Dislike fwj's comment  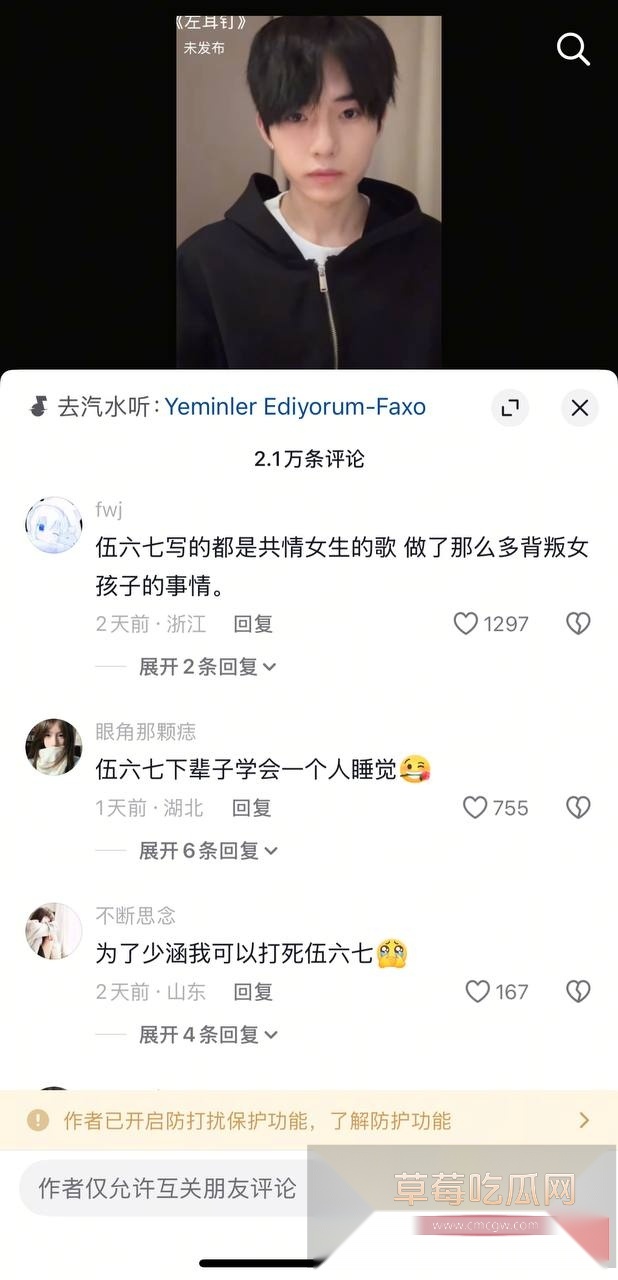pyautogui.click(x=578, y=624)
